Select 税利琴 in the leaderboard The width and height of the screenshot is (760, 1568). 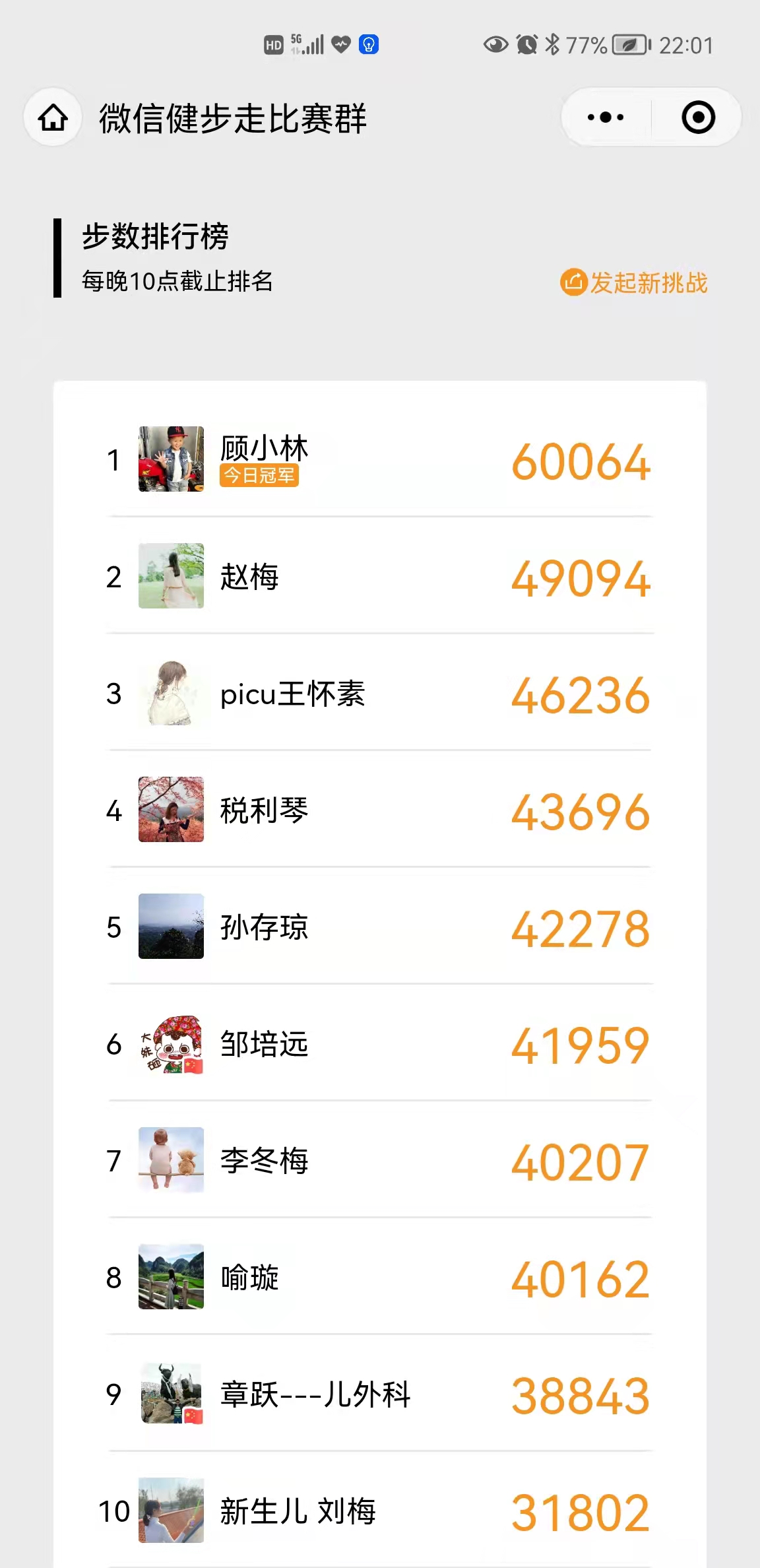(379, 810)
